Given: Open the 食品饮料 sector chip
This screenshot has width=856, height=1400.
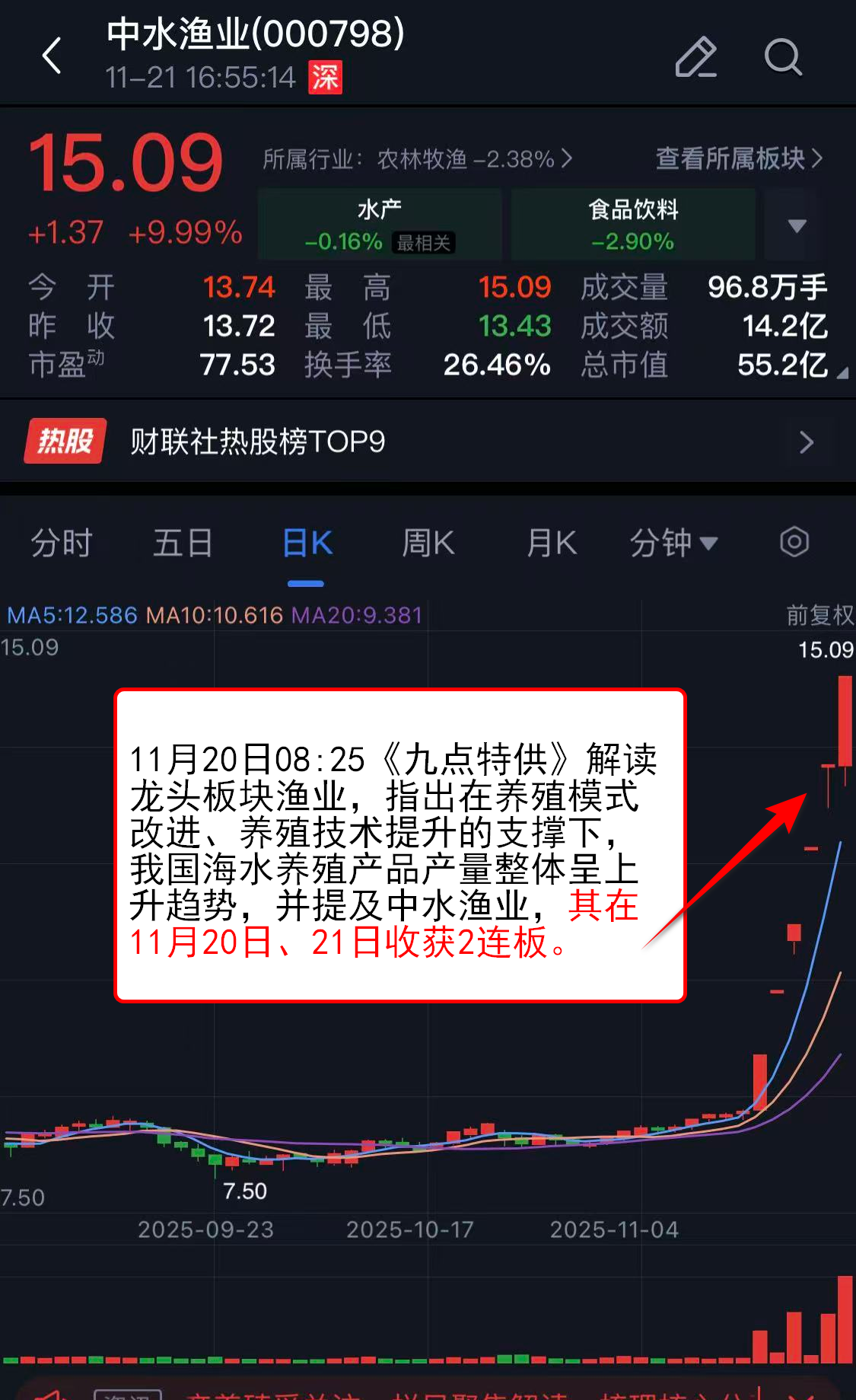Looking at the screenshot, I should [632, 225].
